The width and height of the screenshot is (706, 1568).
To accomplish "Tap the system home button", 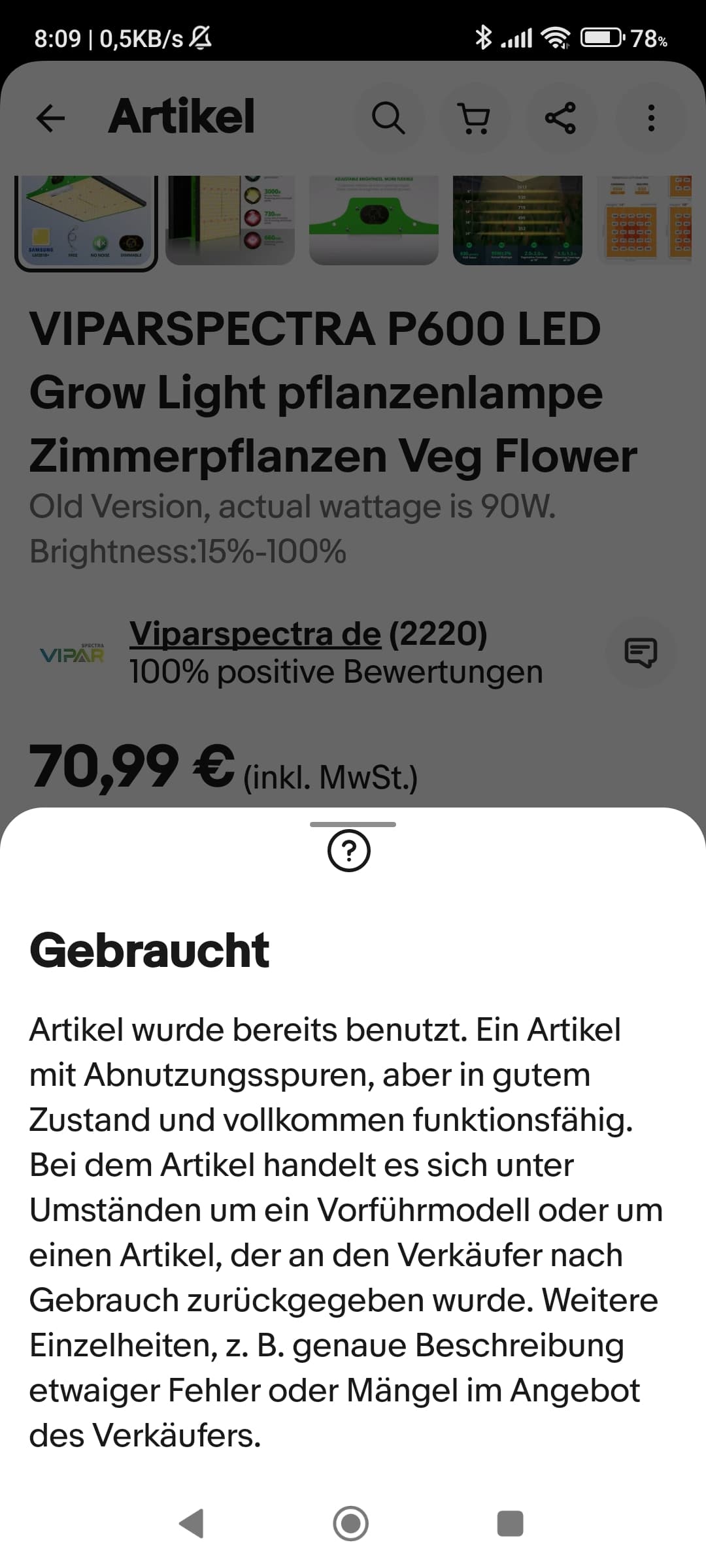I will [351, 1524].
